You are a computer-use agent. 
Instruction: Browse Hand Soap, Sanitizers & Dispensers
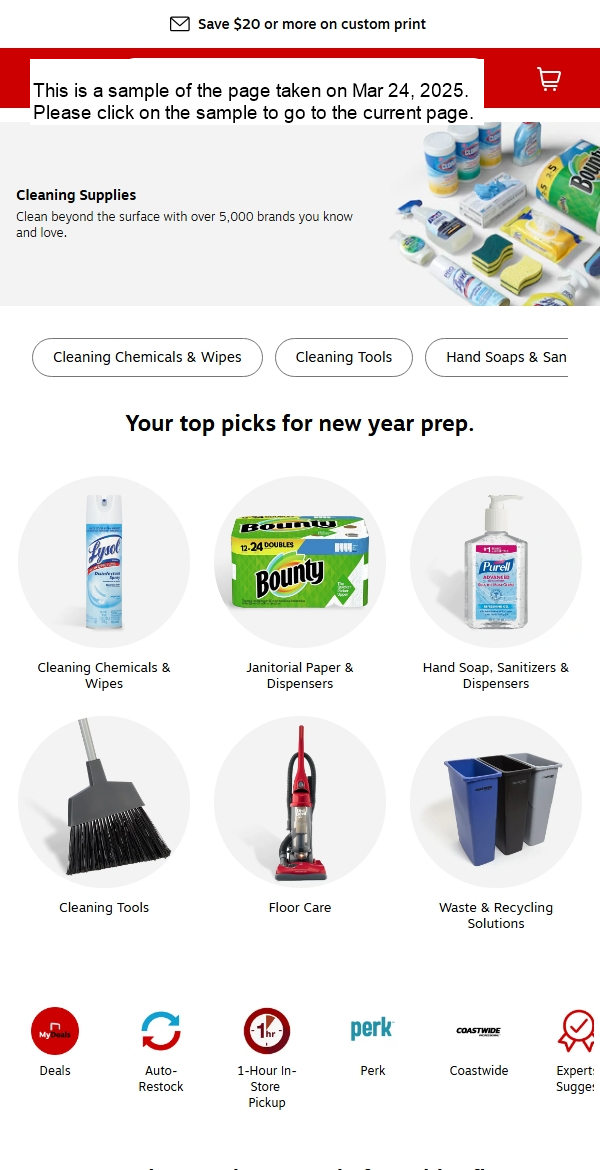click(x=496, y=562)
